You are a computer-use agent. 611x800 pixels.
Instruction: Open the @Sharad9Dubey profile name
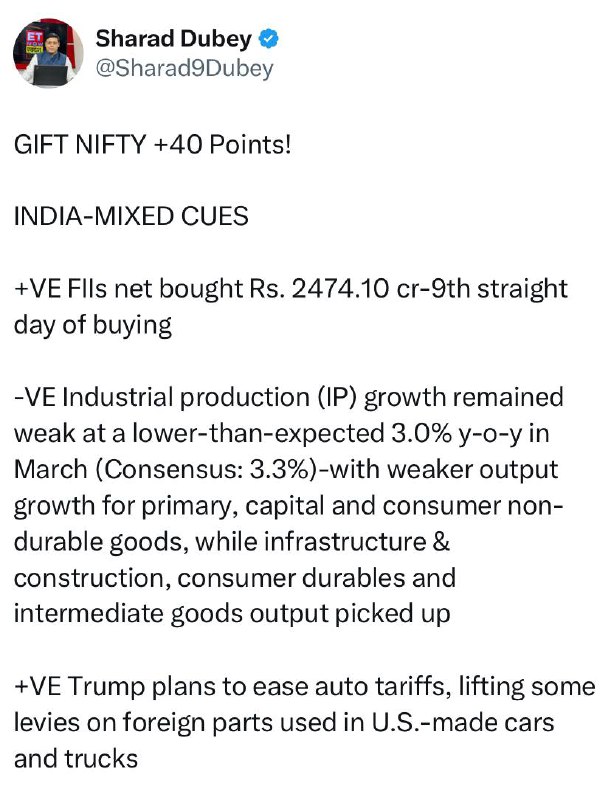click(185, 68)
